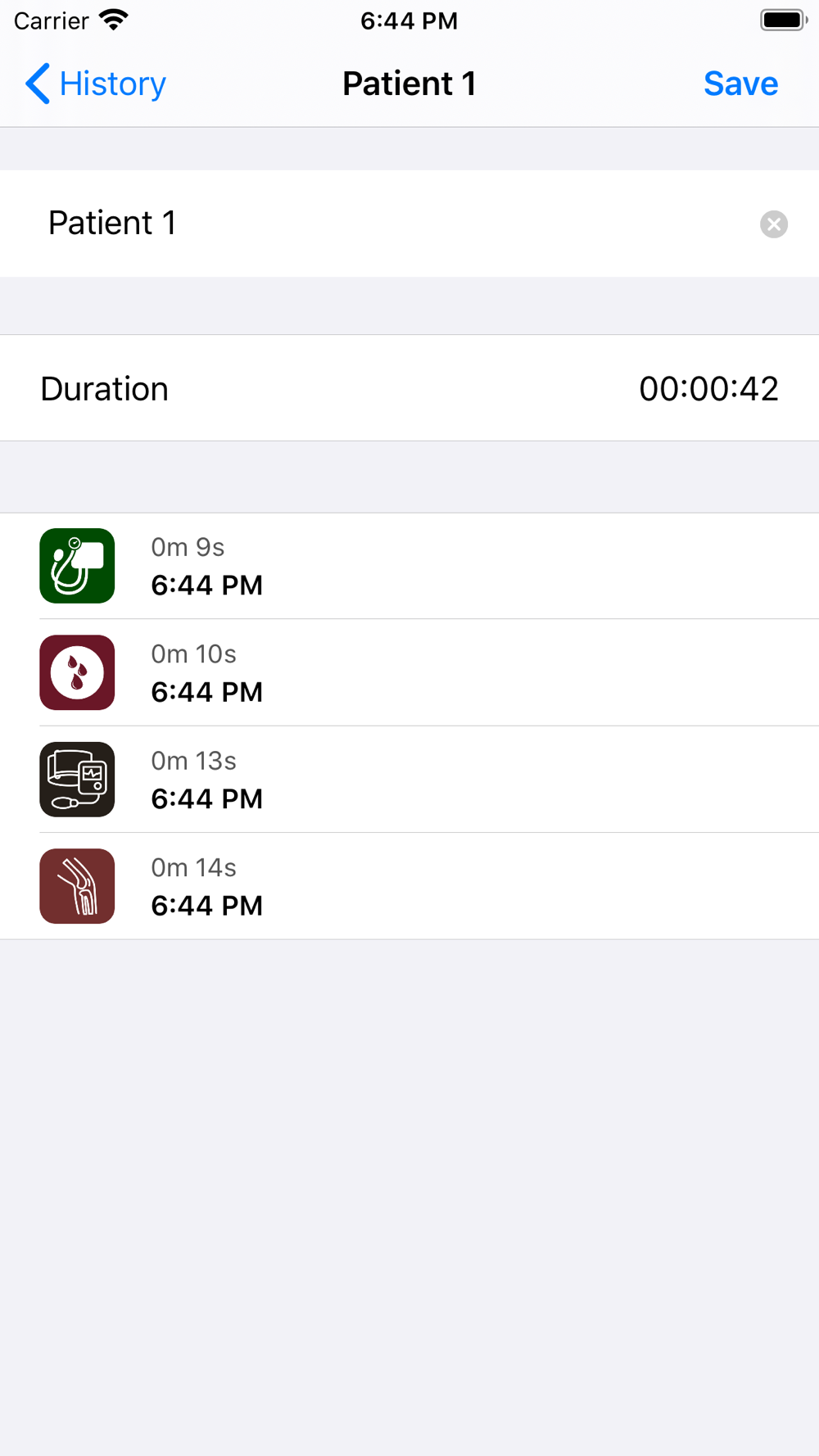Clear the patient name text
This screenshot has width=819, height=1456.
(x=773, y=224)
